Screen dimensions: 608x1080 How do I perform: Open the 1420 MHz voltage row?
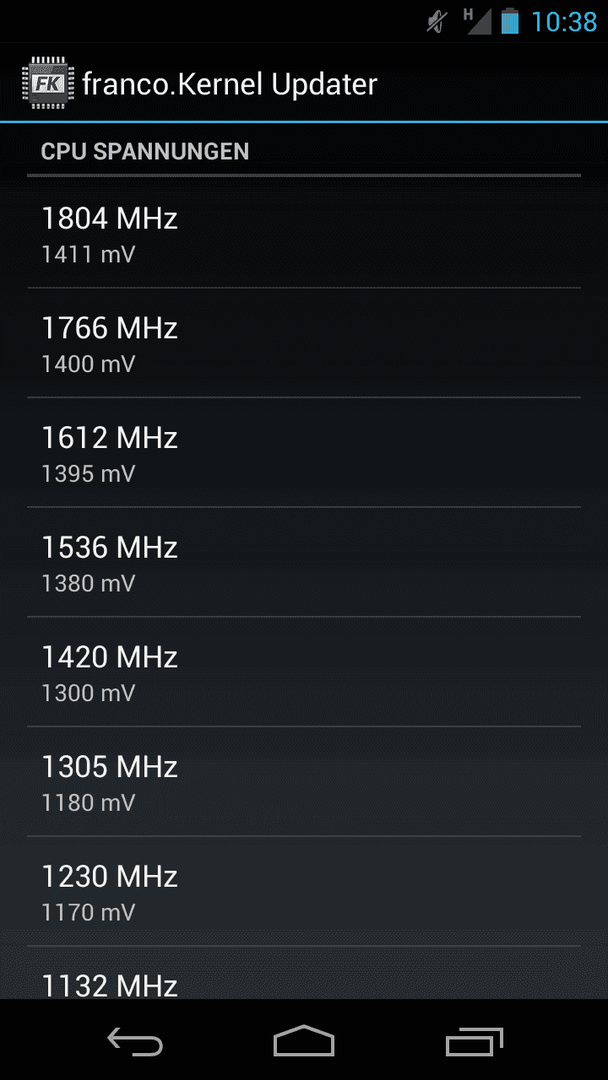304,672
